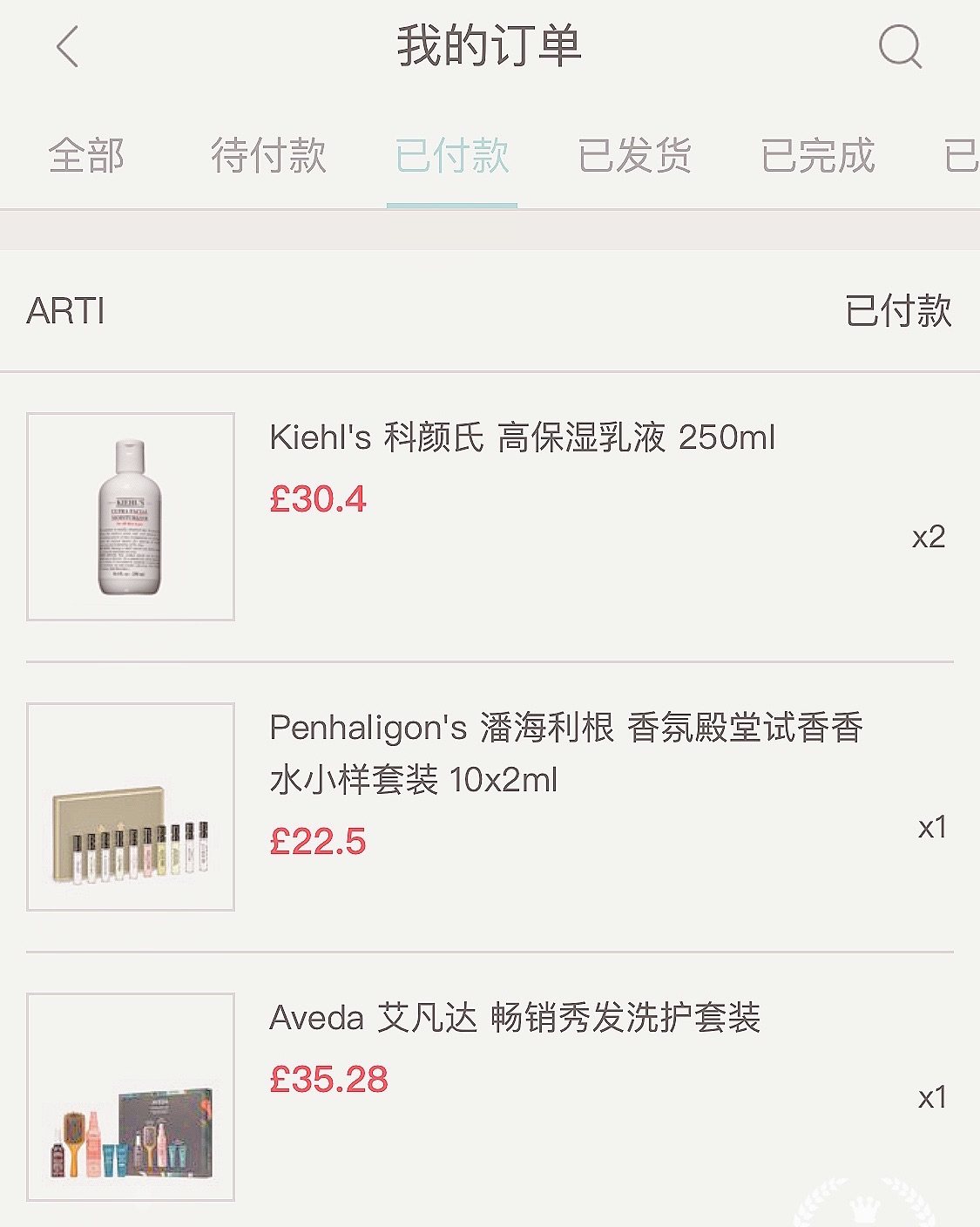Tap the x2 quantity indicator
Screen dimensions: 980x1227
928,539
